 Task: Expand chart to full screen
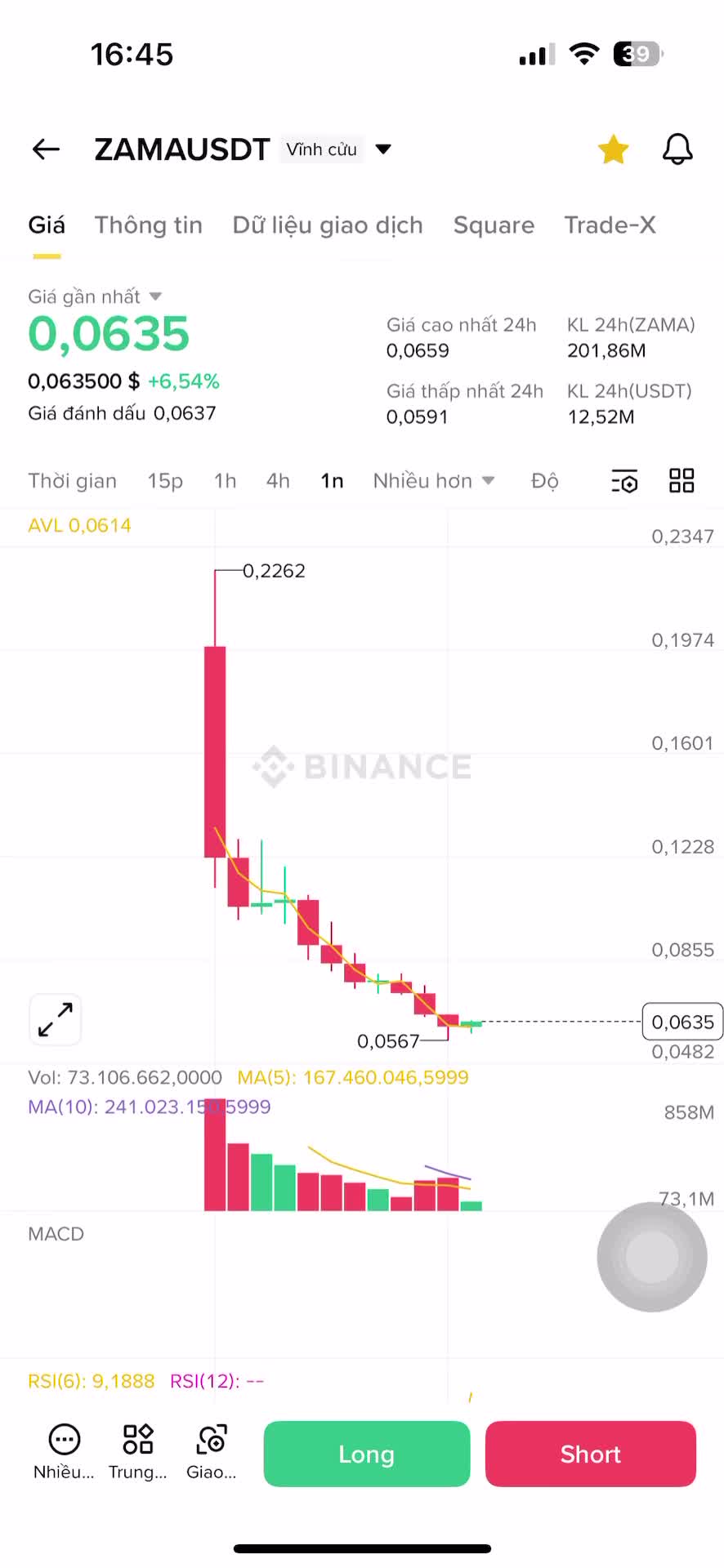(x=56, y=1019)
